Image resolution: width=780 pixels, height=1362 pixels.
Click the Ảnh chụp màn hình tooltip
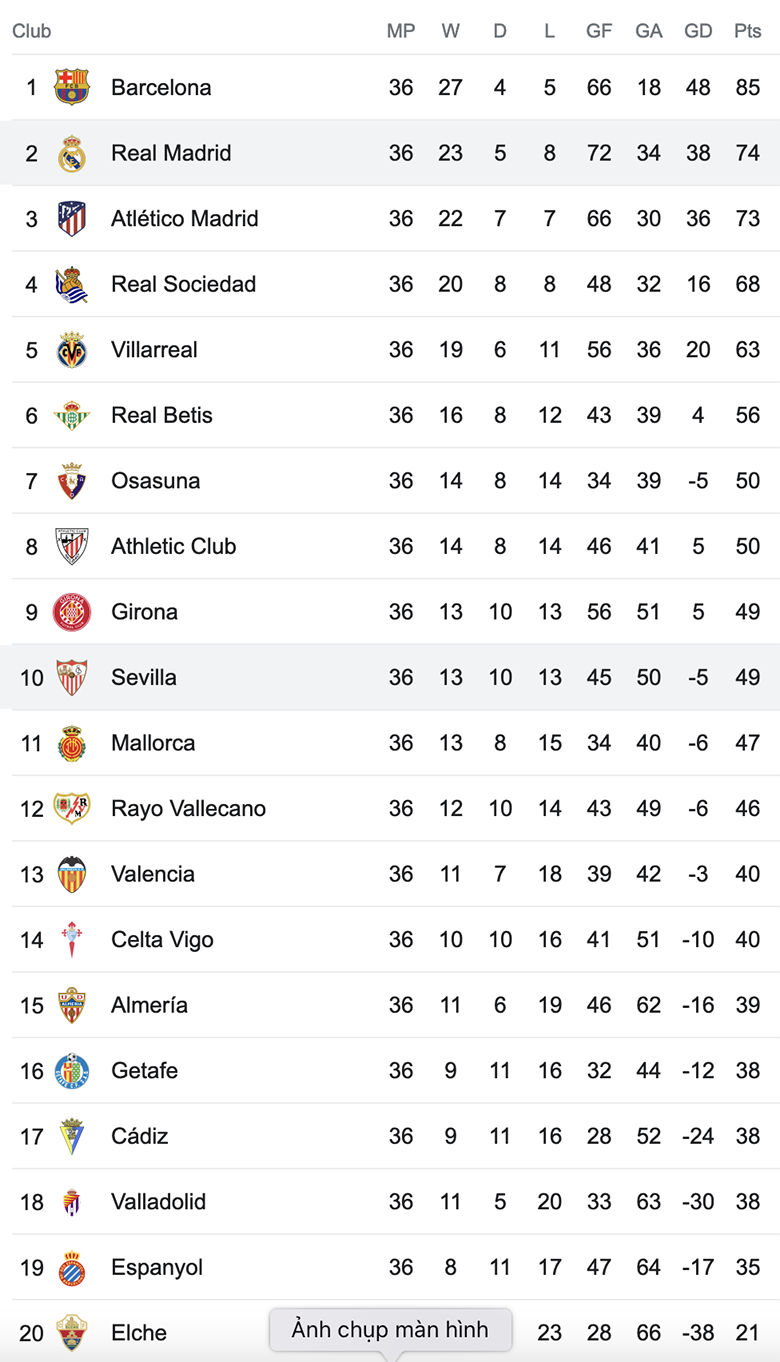click(x=390, y=1330)
